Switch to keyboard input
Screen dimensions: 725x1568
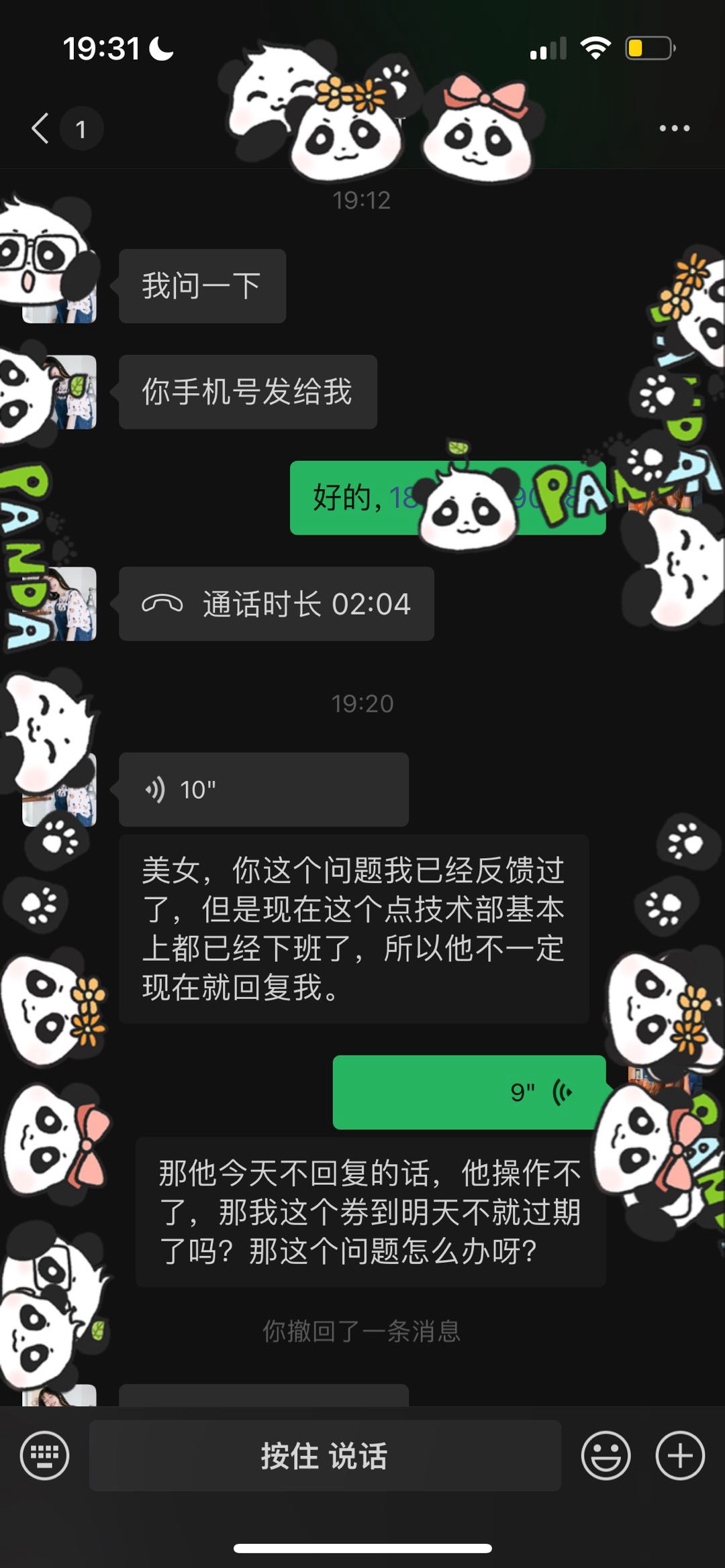tap(44, 1455)
